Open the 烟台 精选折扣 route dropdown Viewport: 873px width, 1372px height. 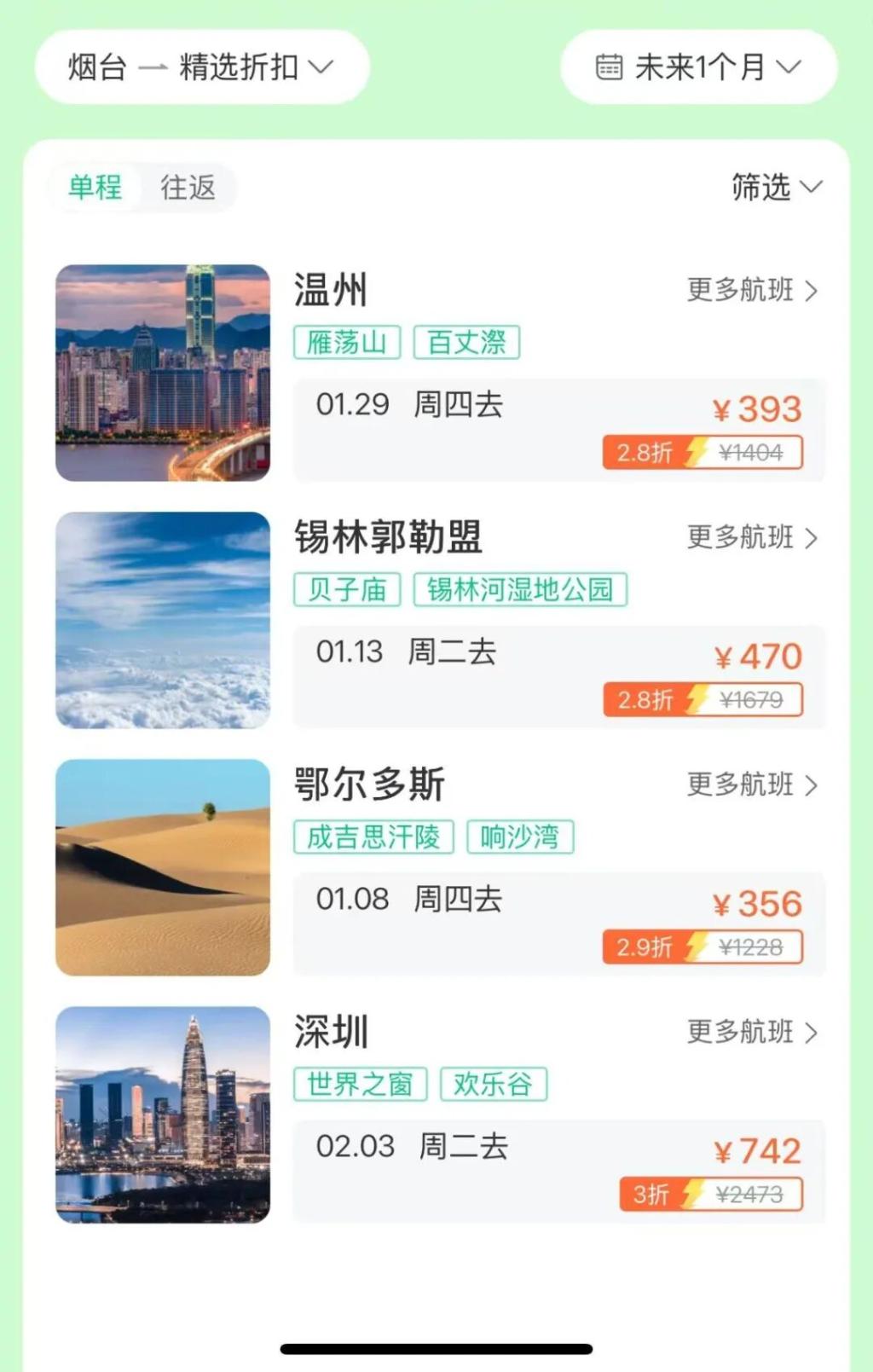(x=201, y=67)
